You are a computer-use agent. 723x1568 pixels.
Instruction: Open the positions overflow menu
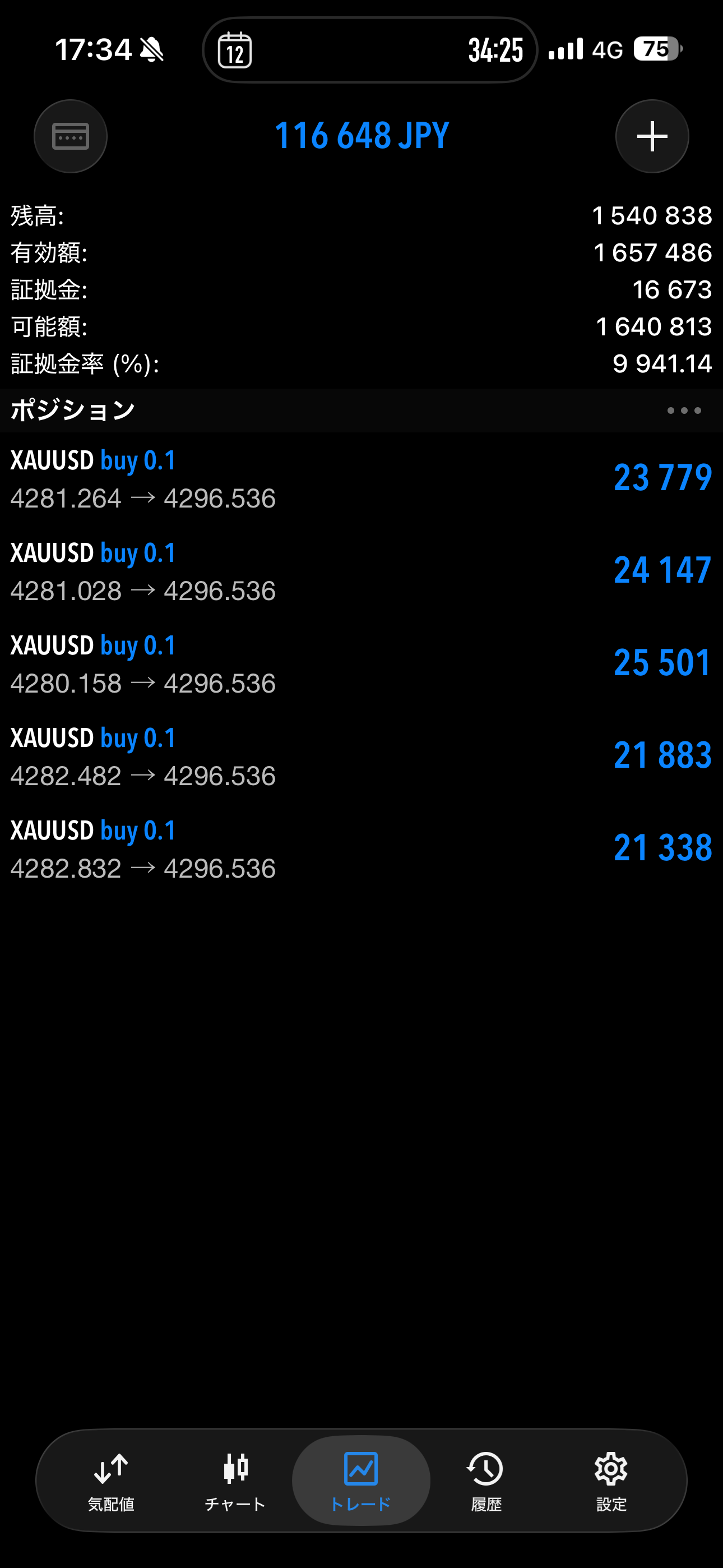pos(683,411)
